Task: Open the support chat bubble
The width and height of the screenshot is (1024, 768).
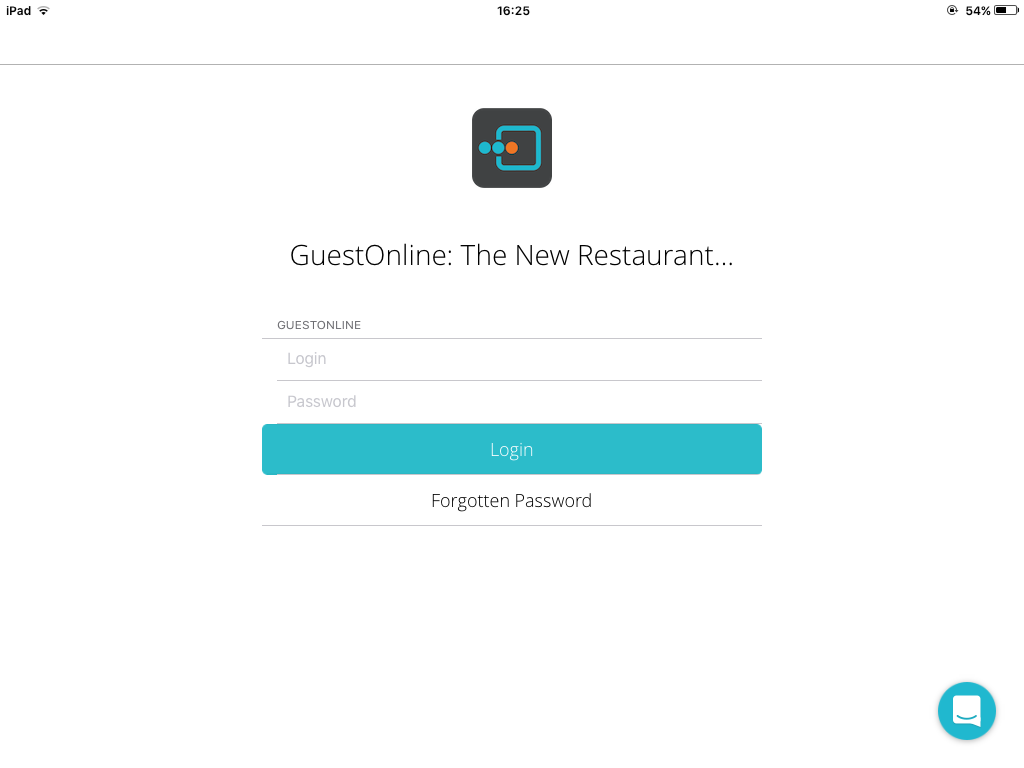Action: [966, 711]
